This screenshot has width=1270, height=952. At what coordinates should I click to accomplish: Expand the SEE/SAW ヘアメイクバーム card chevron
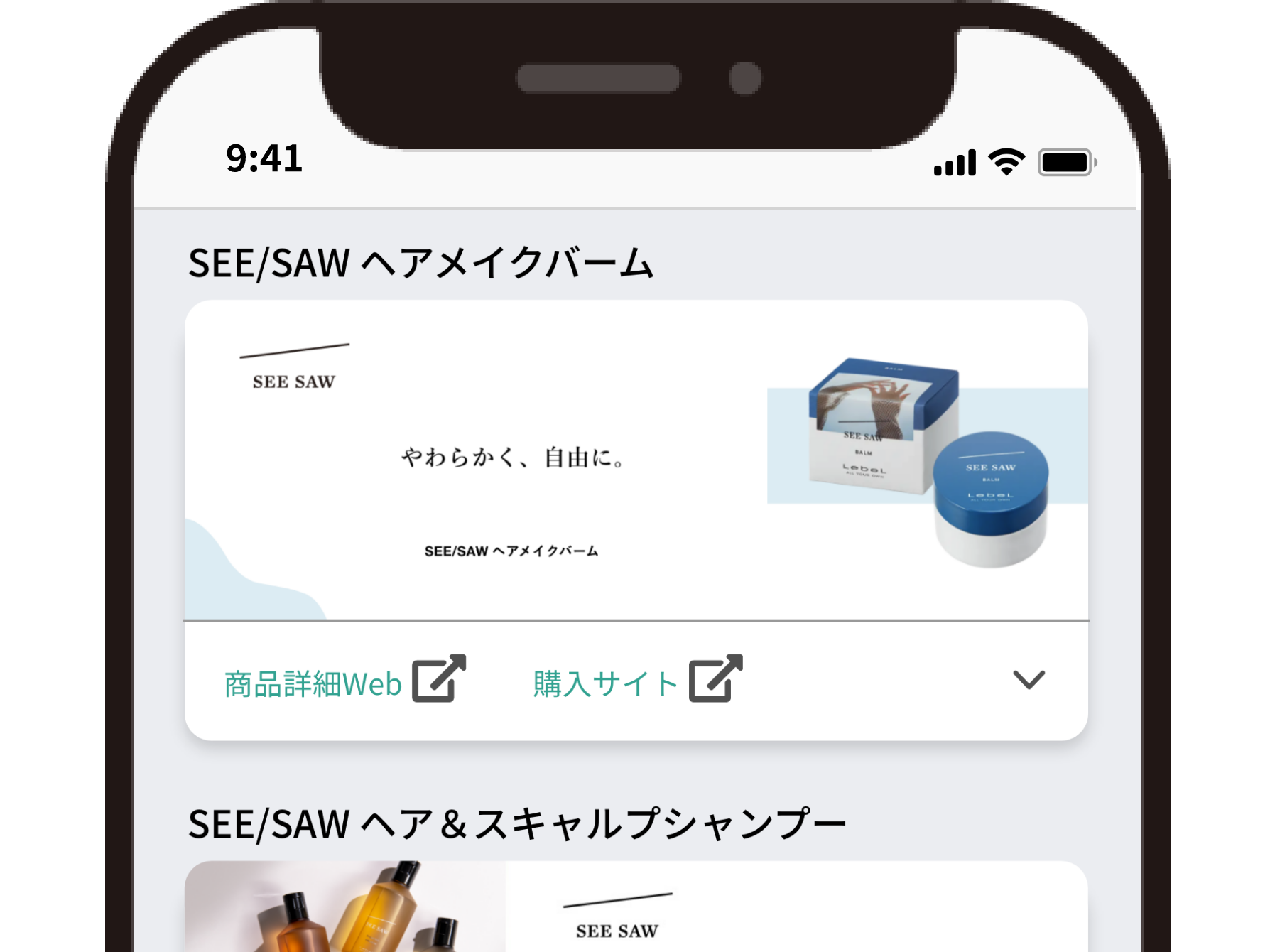click(x=1028, y=680)
